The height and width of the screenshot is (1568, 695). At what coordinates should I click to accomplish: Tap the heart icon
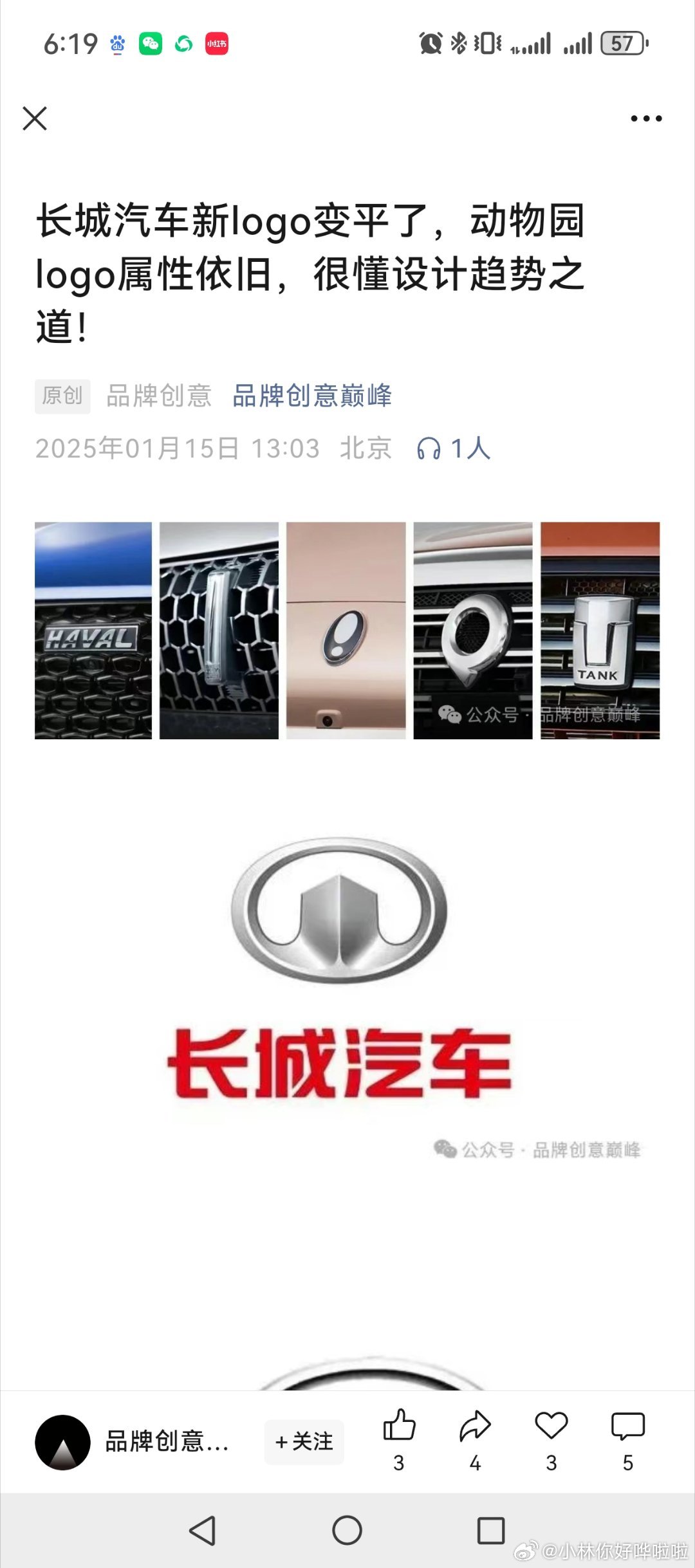[551, 1426]
